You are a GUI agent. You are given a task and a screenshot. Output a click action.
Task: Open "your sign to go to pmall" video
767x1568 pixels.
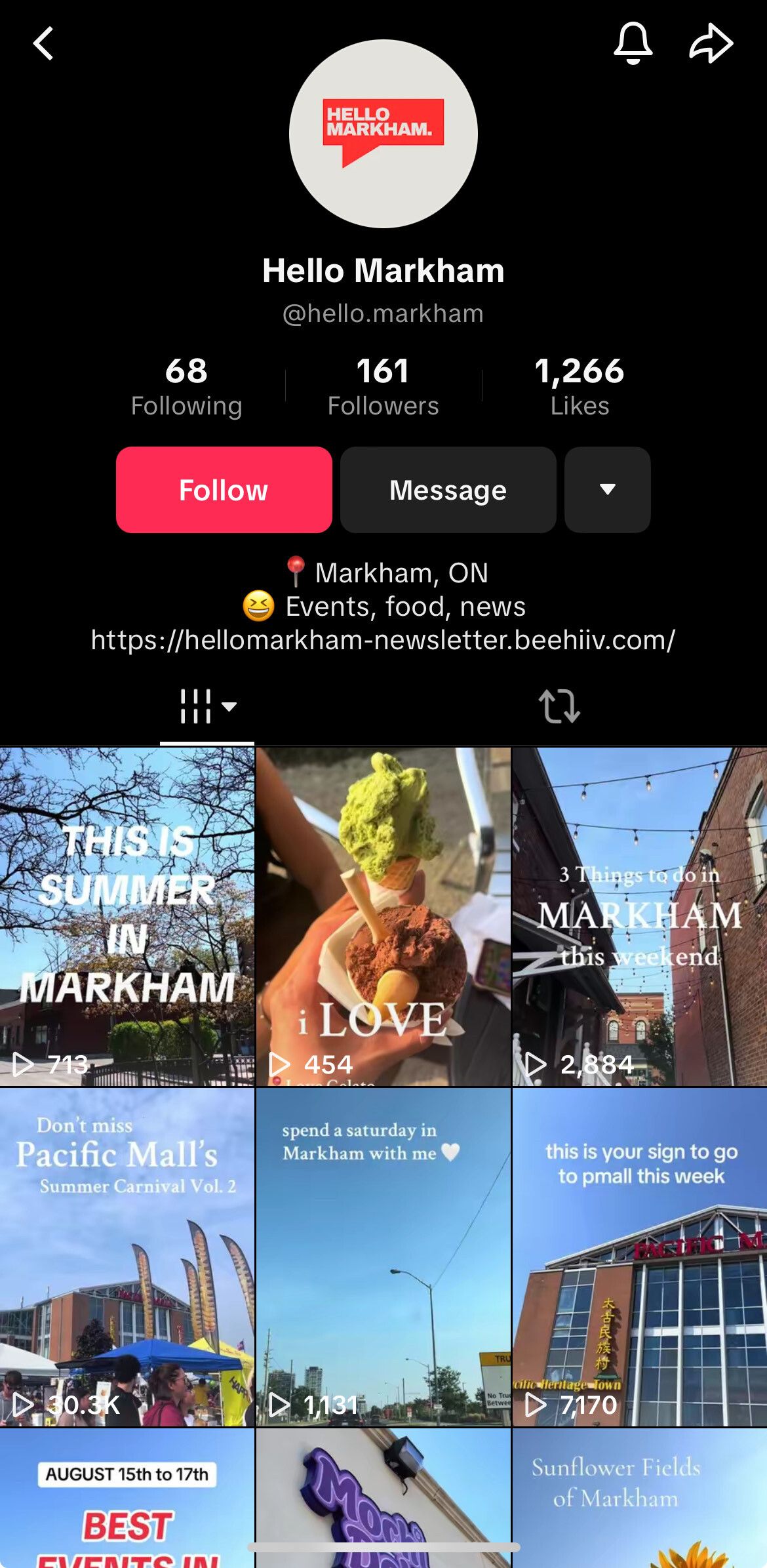coord(639,1257)
